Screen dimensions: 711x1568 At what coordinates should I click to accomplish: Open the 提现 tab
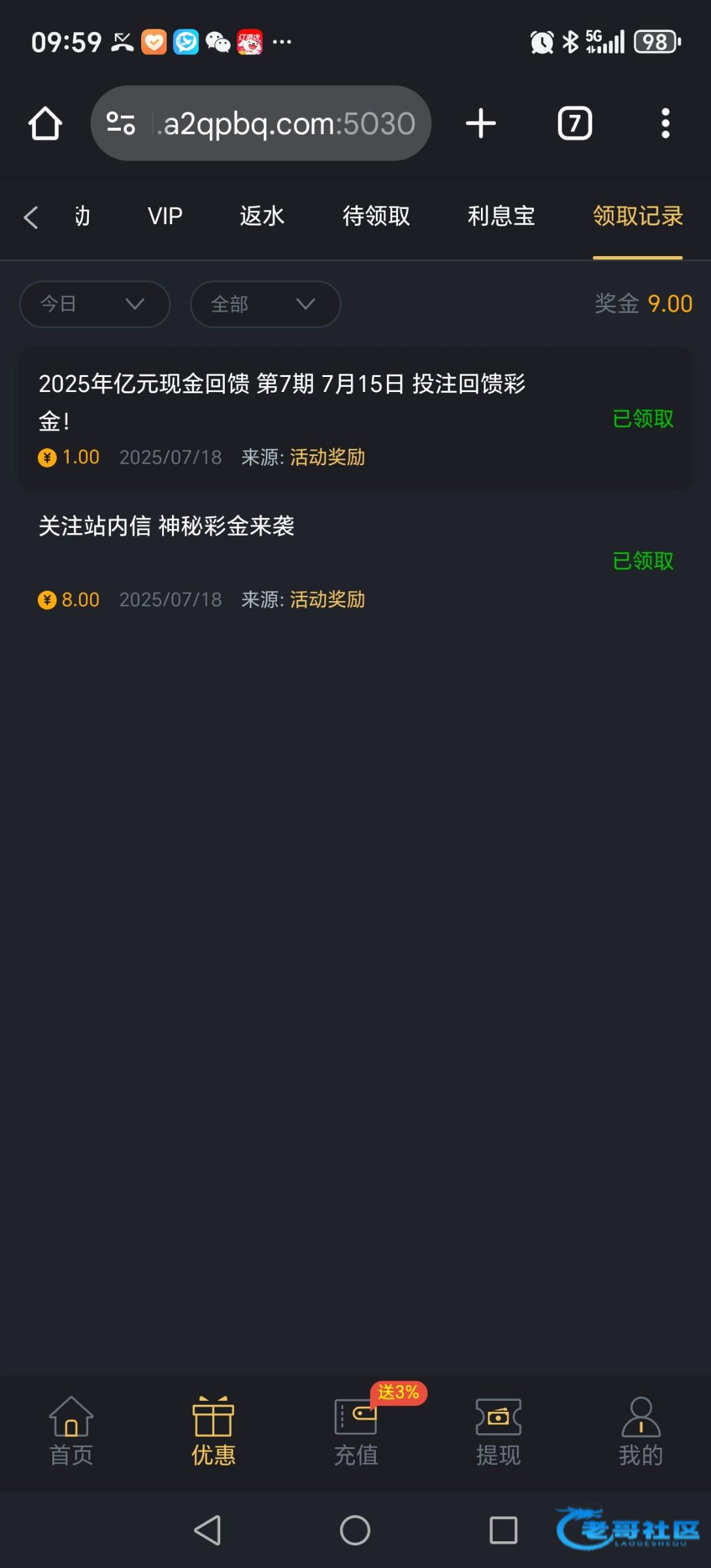coord(499,1430)
